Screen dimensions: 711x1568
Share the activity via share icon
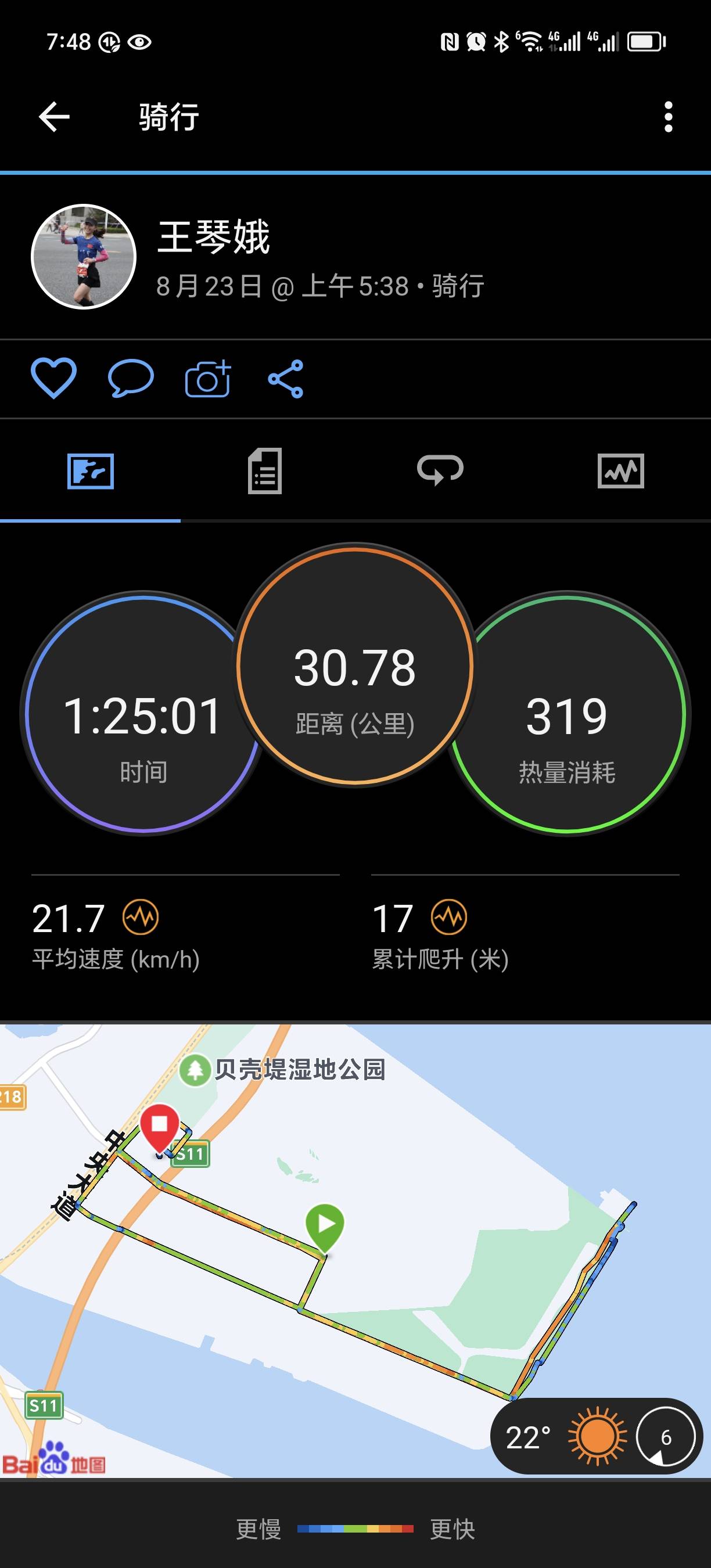286,378
